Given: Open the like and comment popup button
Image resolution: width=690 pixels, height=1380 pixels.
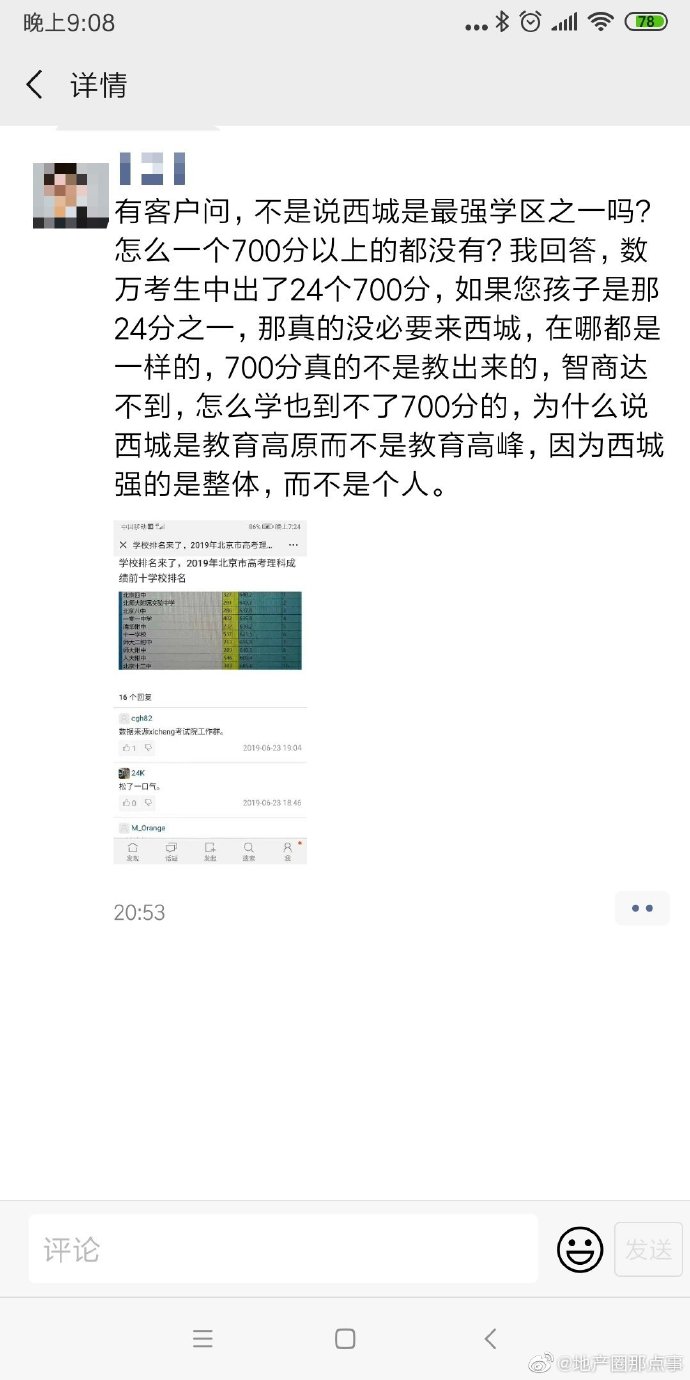Looking at the screenshot, I should coord(641,908).
